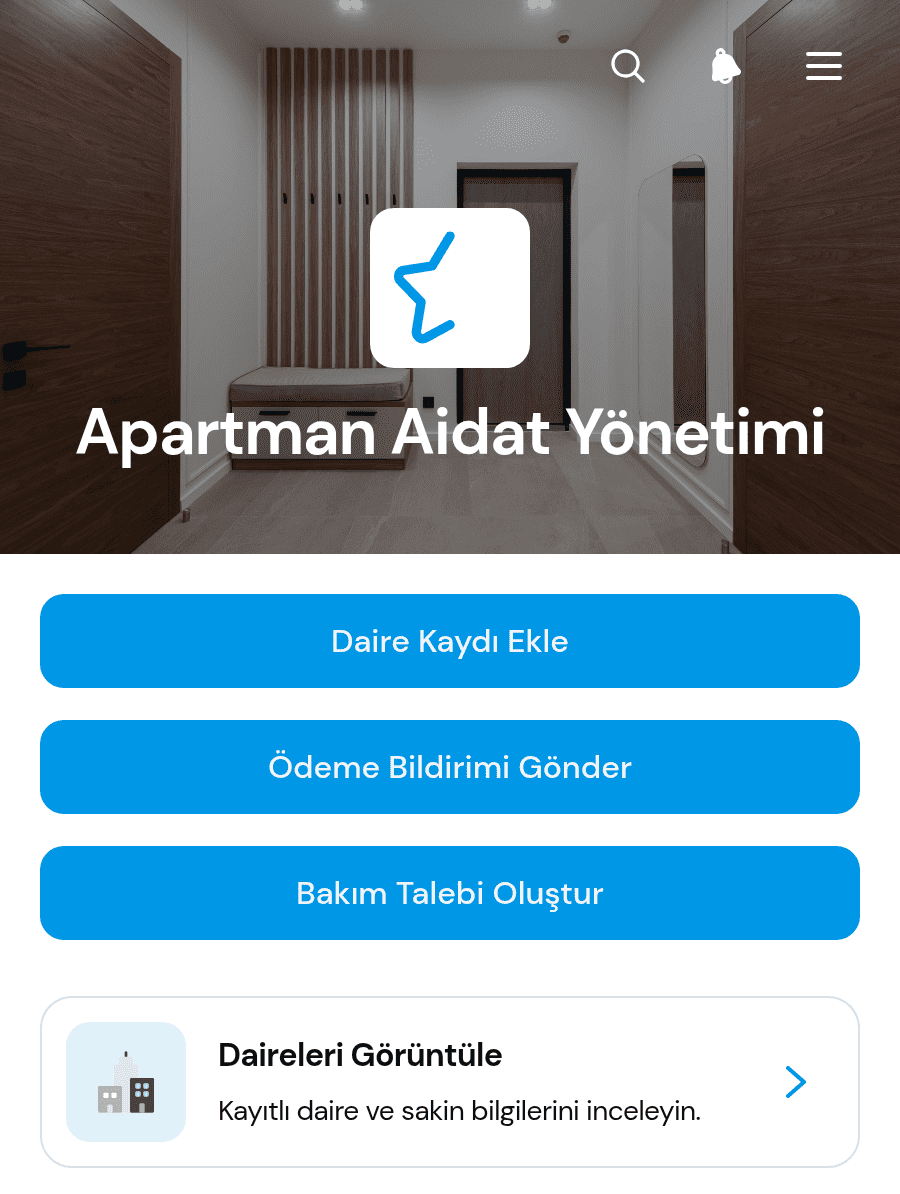Open the search icon
Screen dimensions: 900x1194
tap(628, 66)
